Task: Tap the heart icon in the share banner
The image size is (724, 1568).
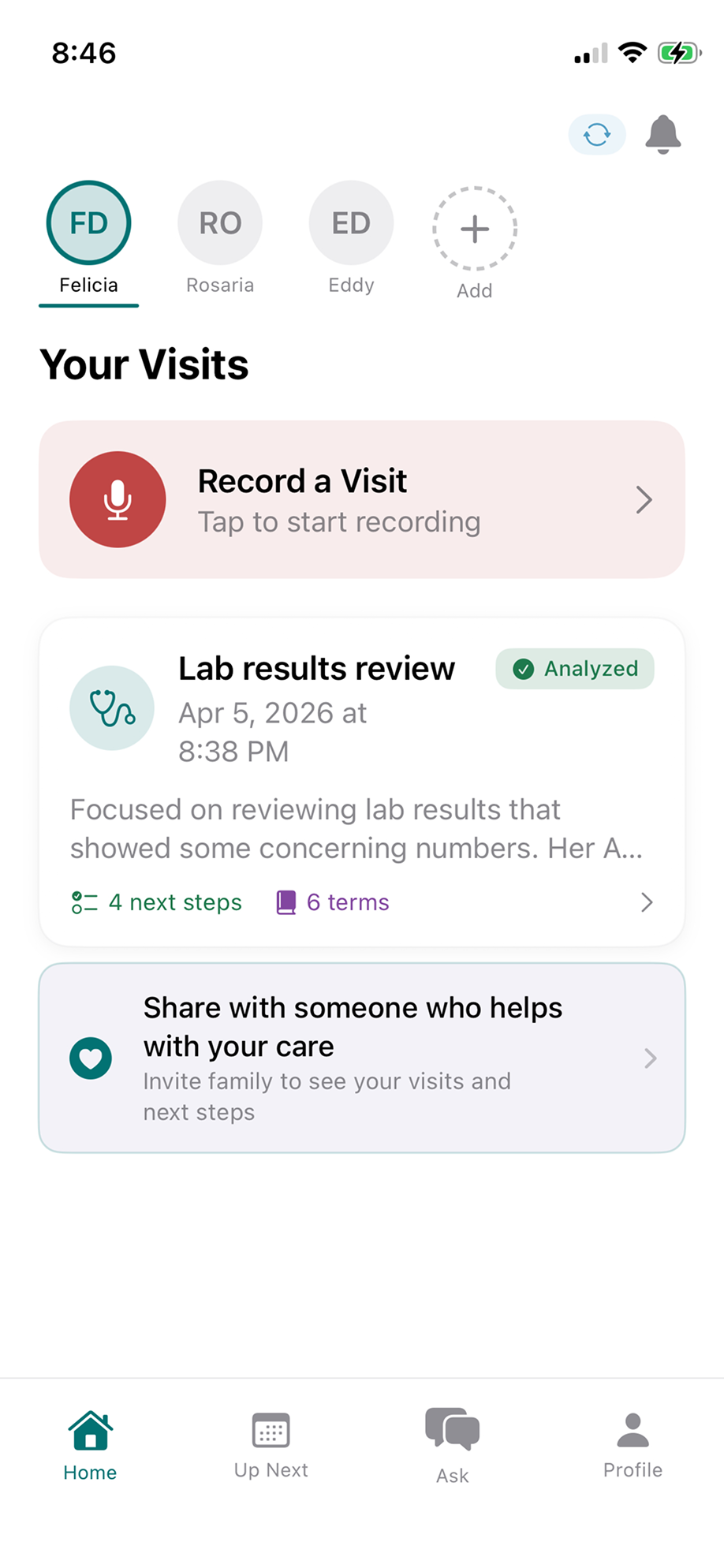Action: pos(91,1058)
